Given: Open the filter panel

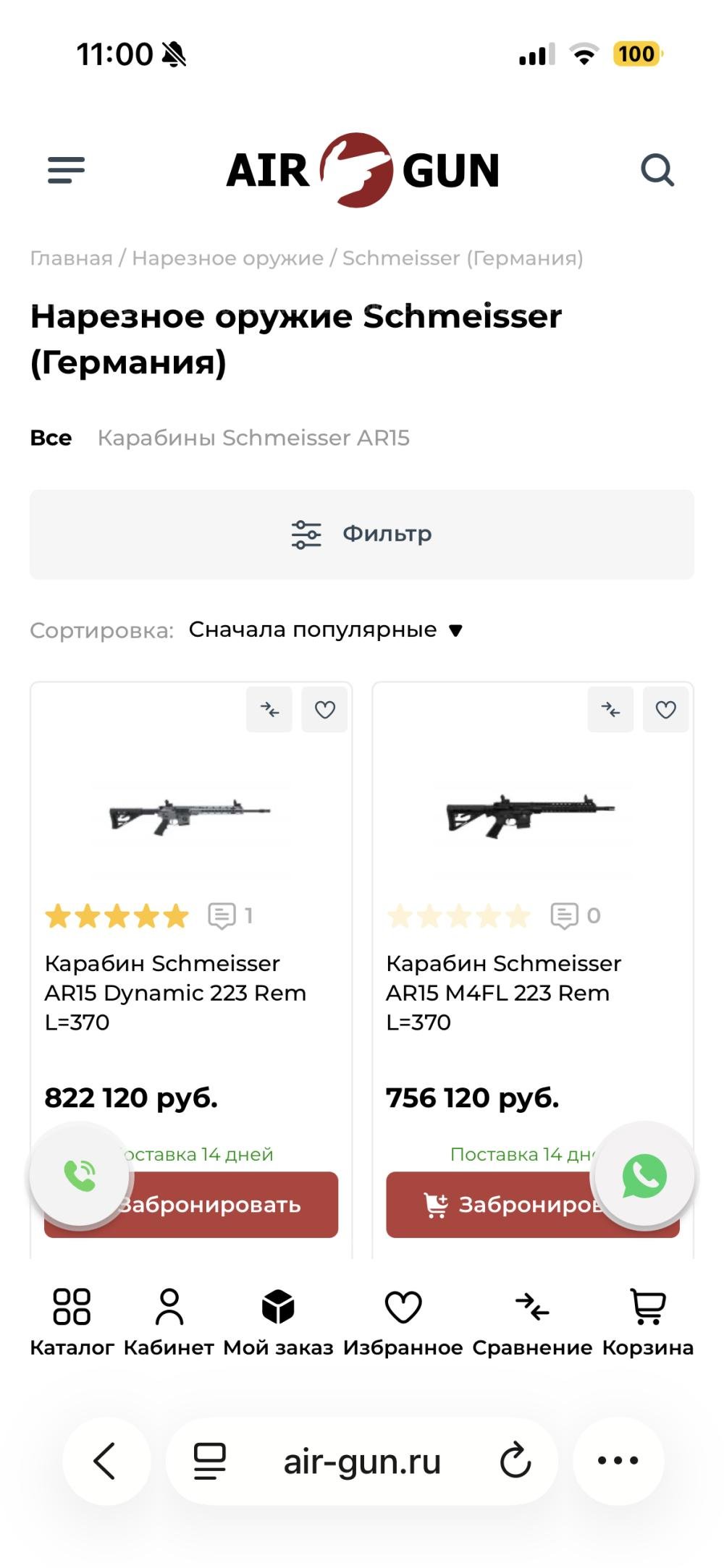Looking at the screenshot, I should pyautogui.click(x=361, y=534).
